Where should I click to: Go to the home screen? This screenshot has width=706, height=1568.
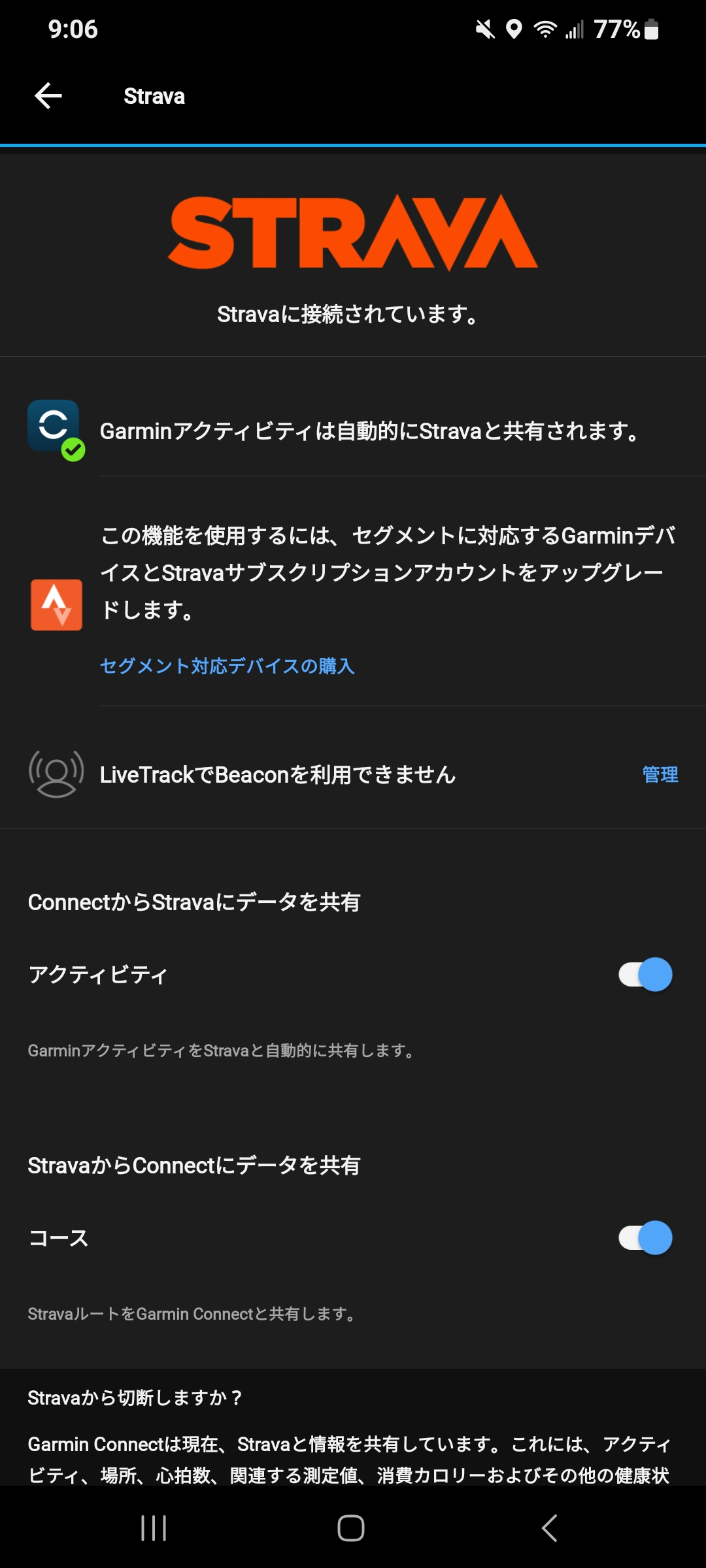click(x=351, y=1528)
